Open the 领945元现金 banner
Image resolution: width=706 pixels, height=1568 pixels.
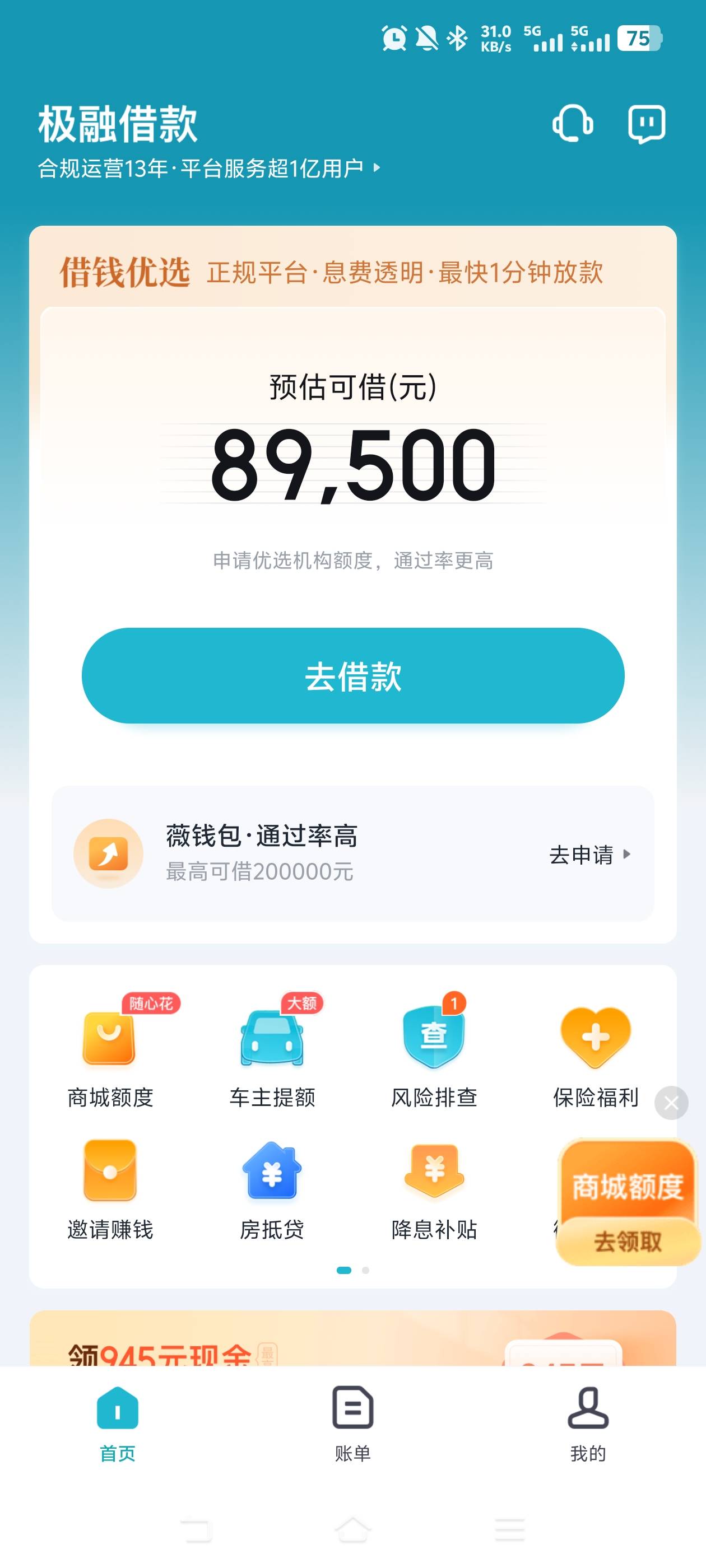pos(352,1338)
